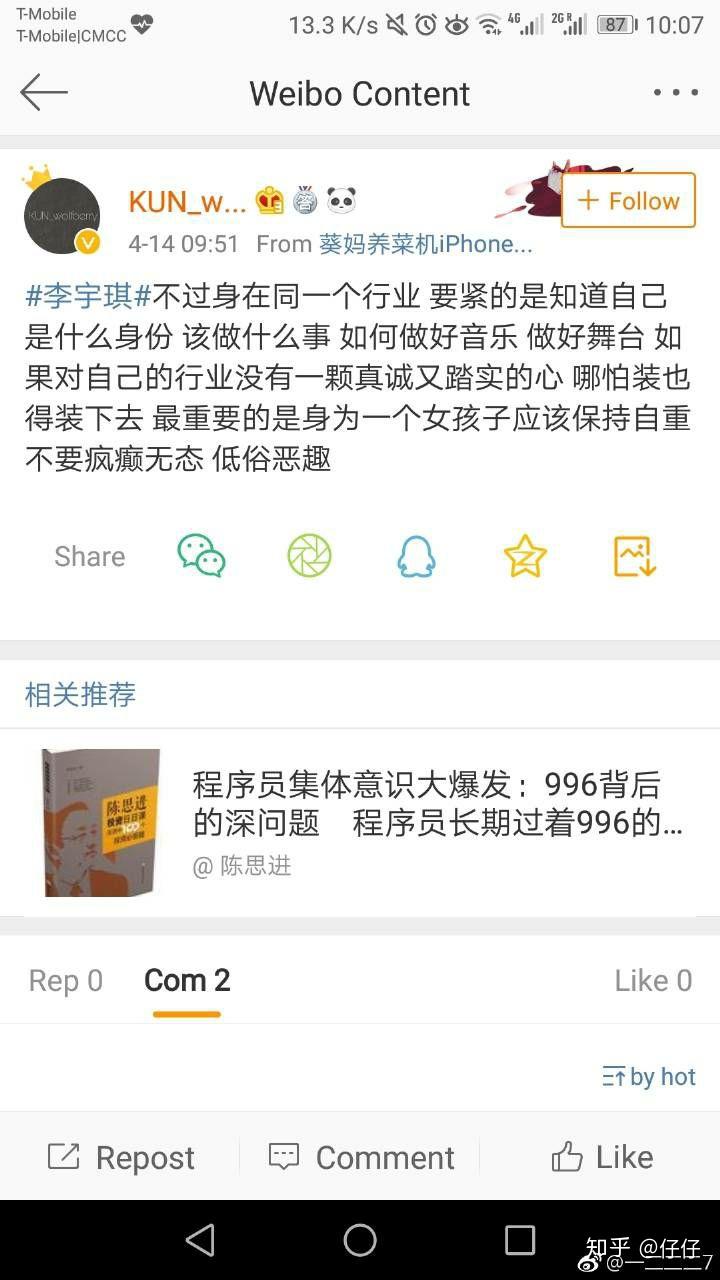Write a comment on this post
The width and height of the screenshot is (720, 1280).
click(x=361, y=1157)
